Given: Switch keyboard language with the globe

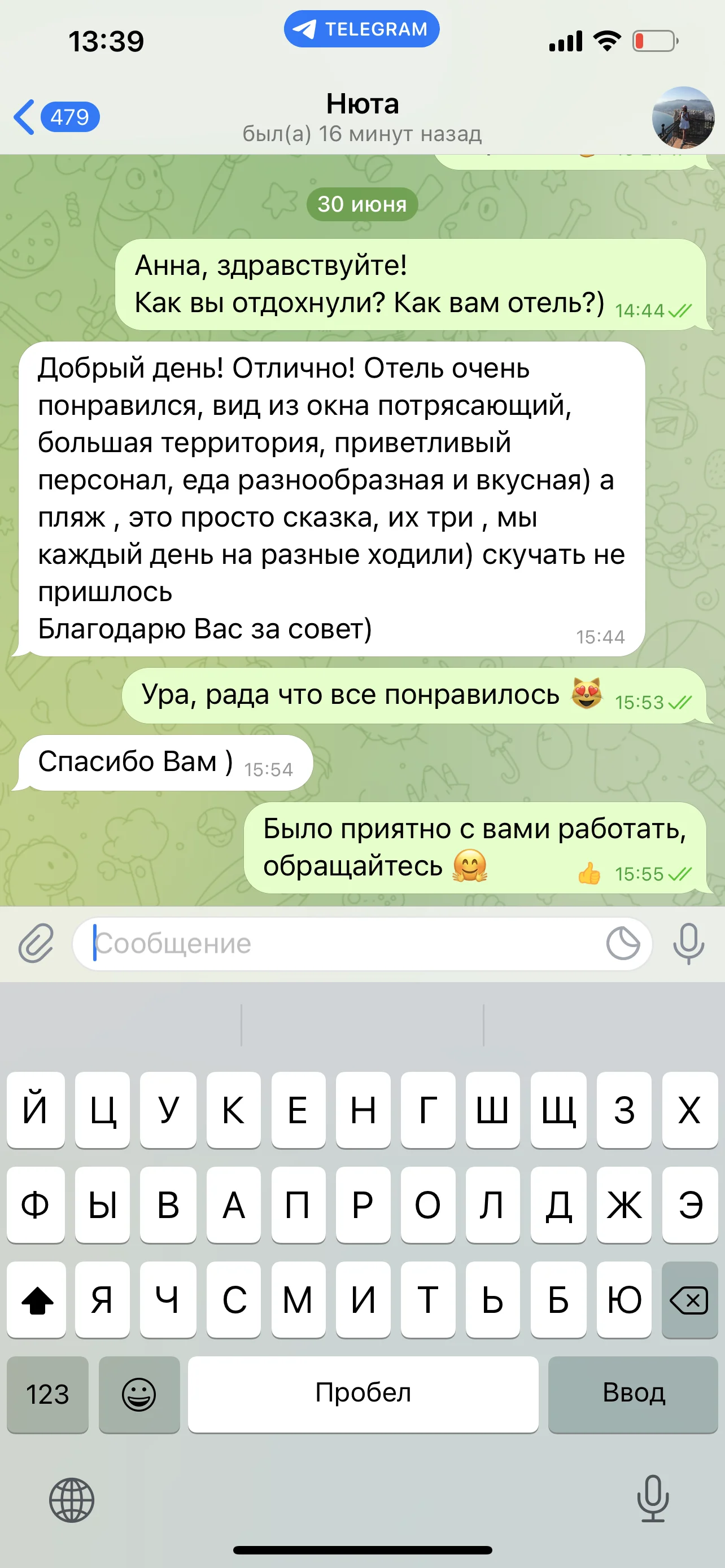Looking at the screenshot, I should [x=72, y=1500].
